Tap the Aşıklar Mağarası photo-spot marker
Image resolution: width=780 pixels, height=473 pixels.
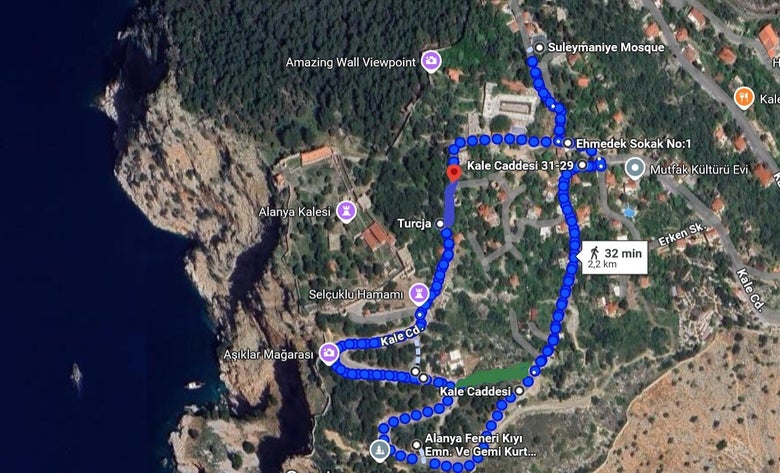(329, 354)
